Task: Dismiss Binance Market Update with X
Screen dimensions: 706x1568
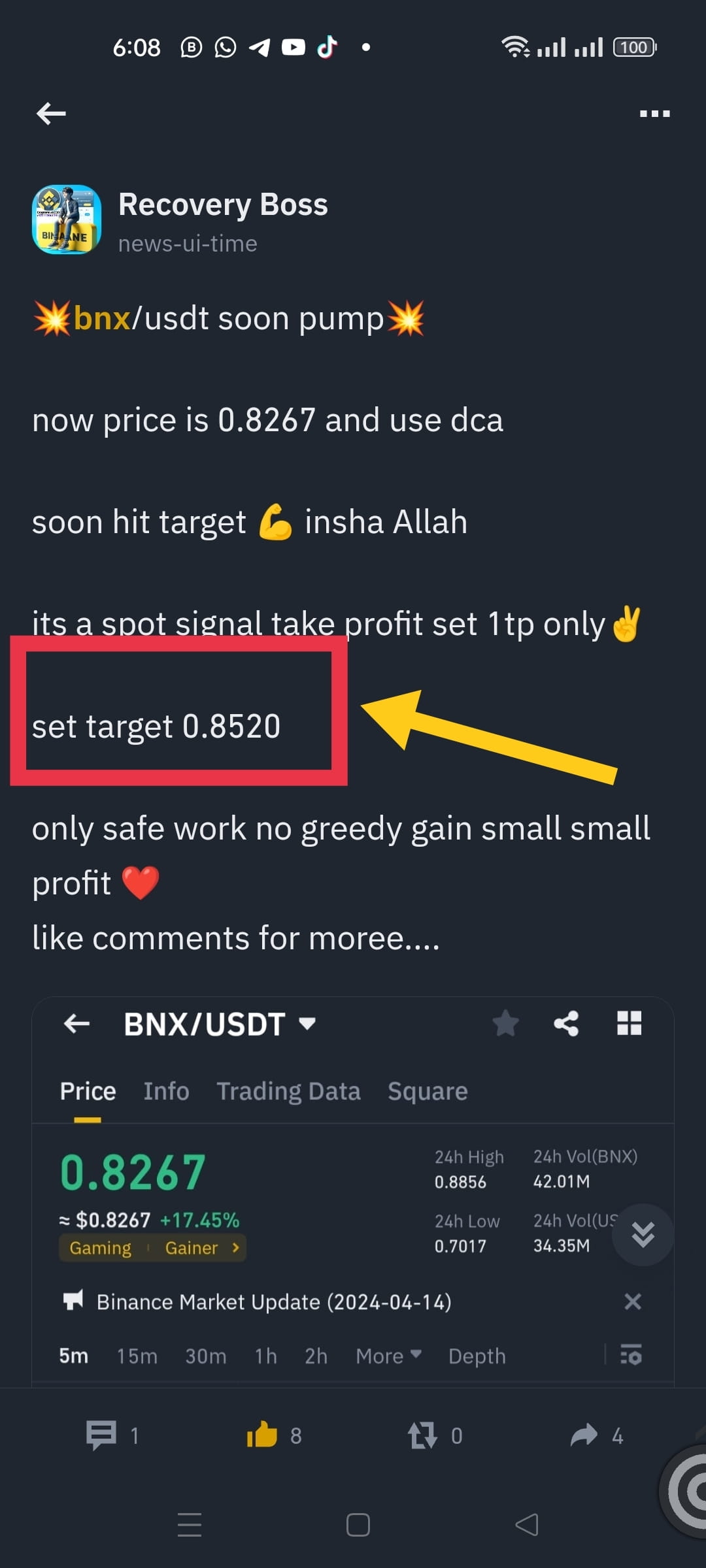Action: [632, 1301]
